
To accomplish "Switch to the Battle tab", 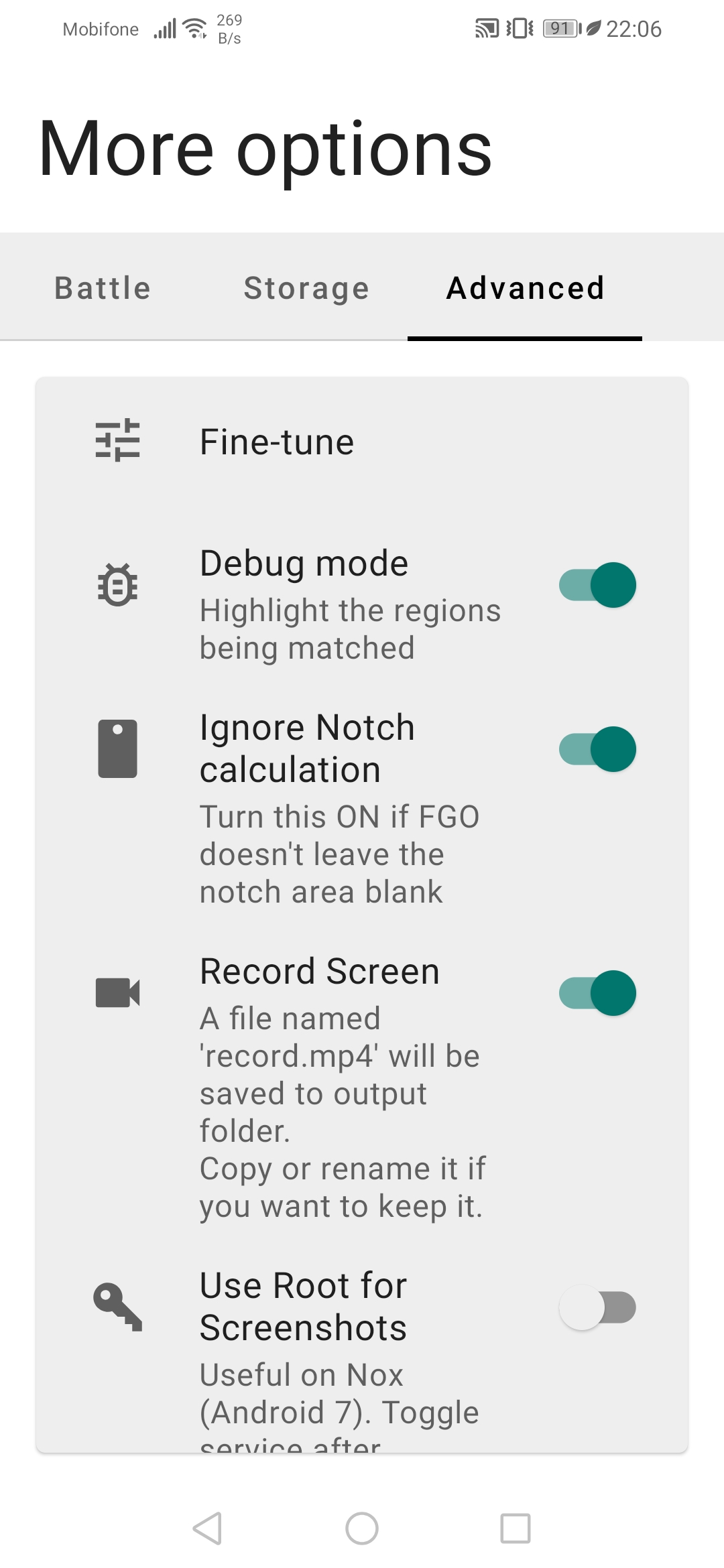I will click(102, 288).
